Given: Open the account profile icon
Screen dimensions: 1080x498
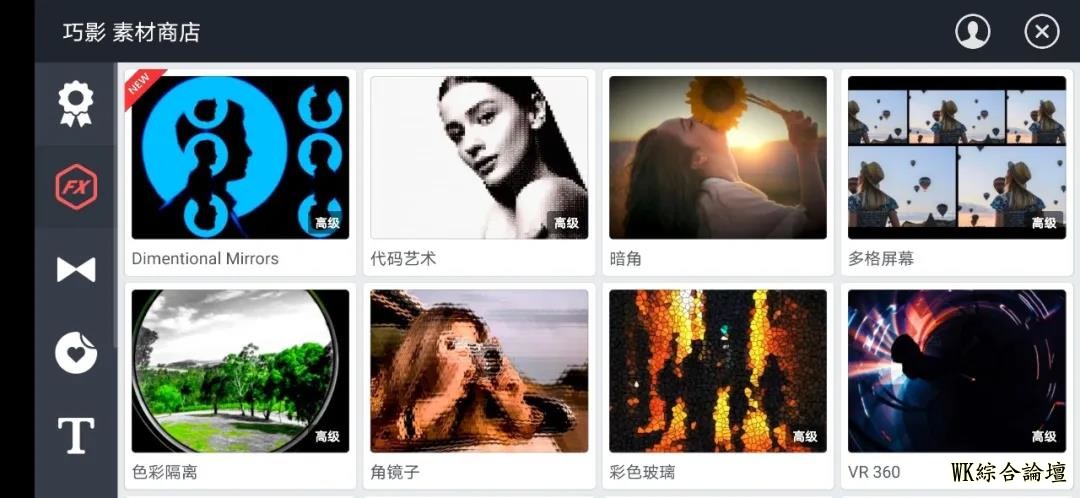Looking at the screenshot, I should tap(972, 31).
